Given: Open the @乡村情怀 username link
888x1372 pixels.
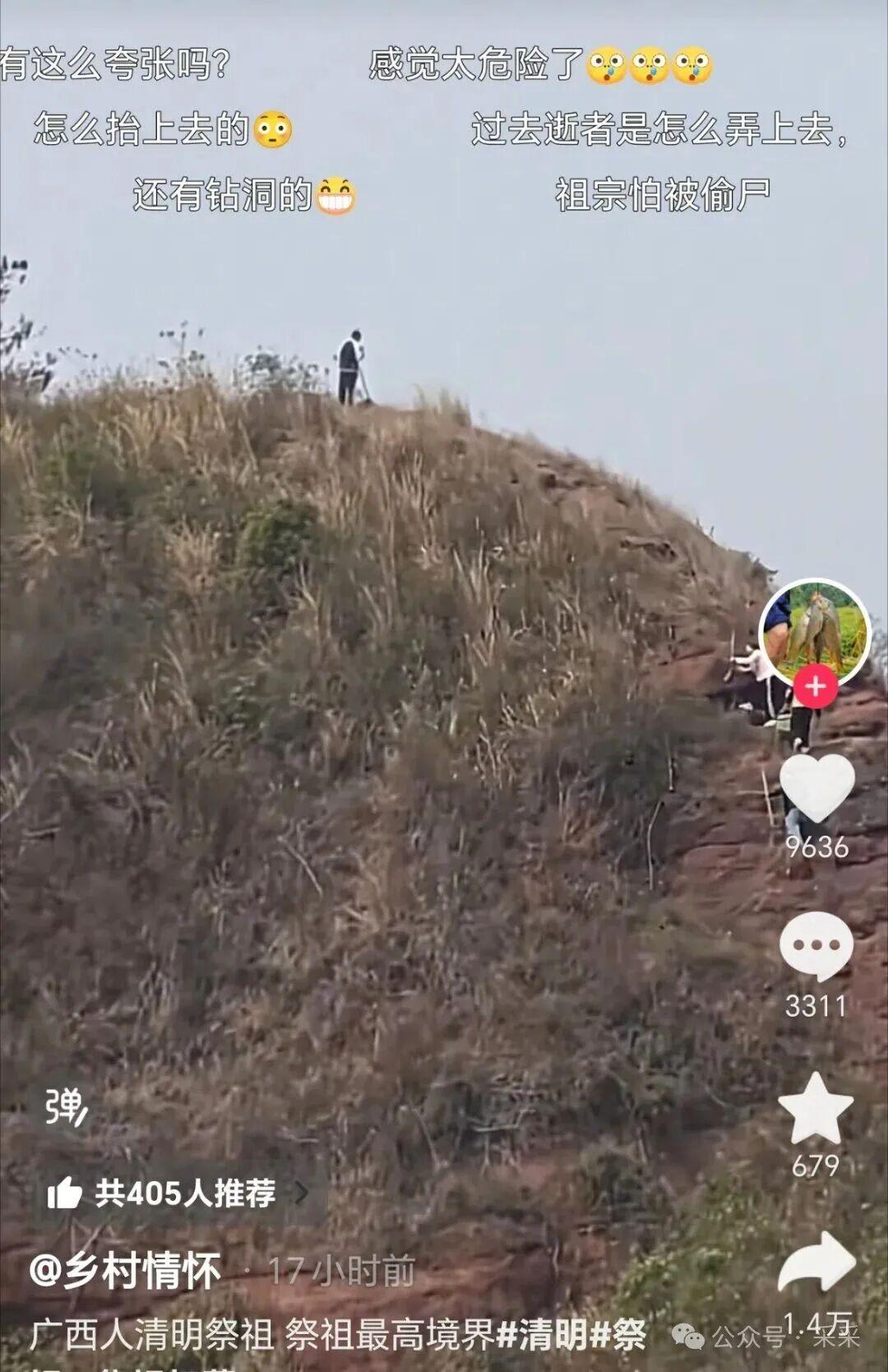Looking at the screenshot, I should click(125, 1271).
